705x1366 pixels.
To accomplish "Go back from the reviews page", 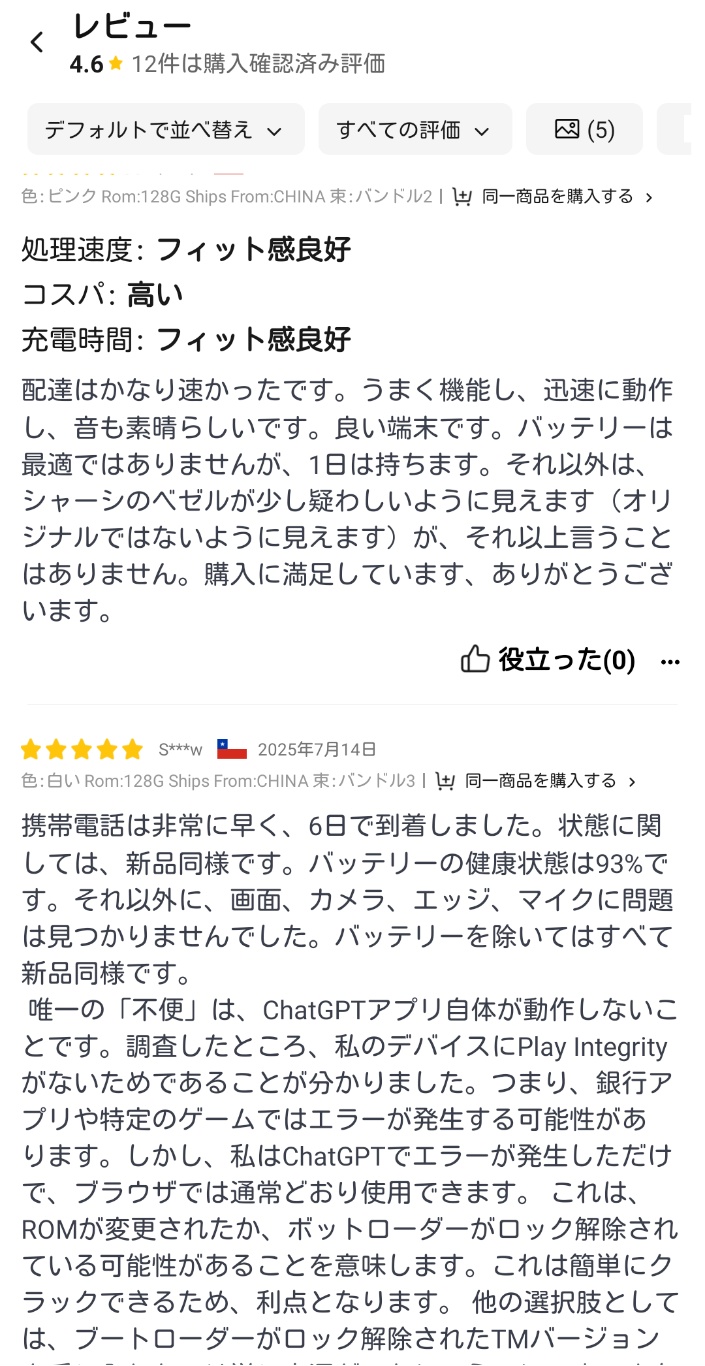I will point(37,42).
